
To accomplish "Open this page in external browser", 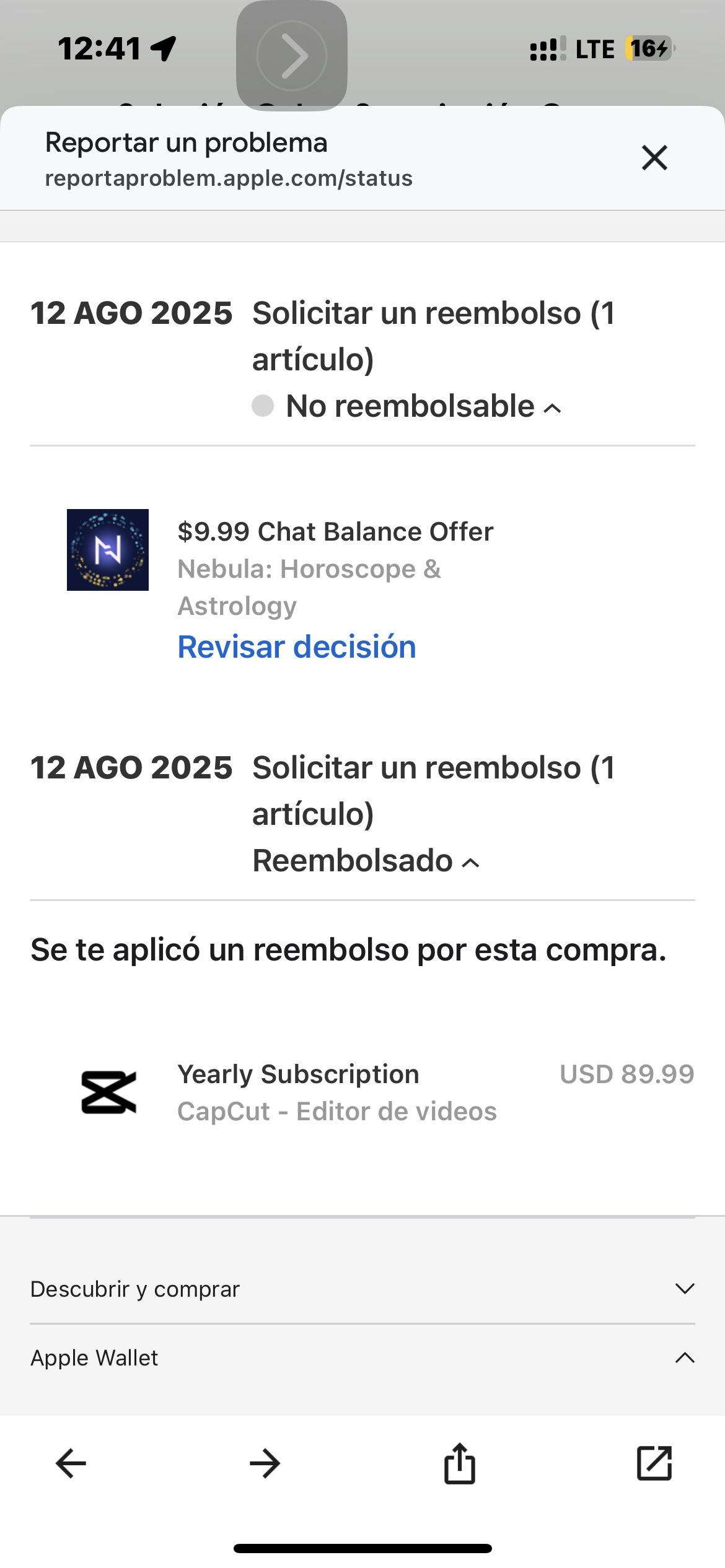I will point(654,1463).
